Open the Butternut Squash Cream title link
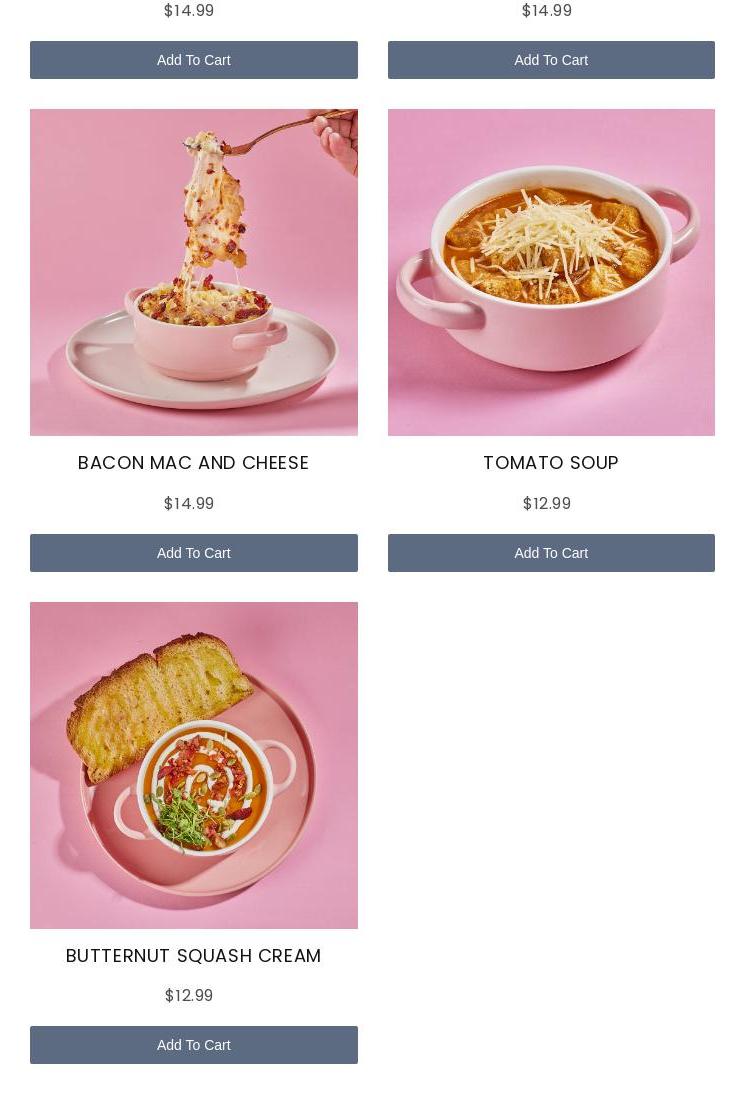This screenshot has width=745, height=1120. pos(193,955)
